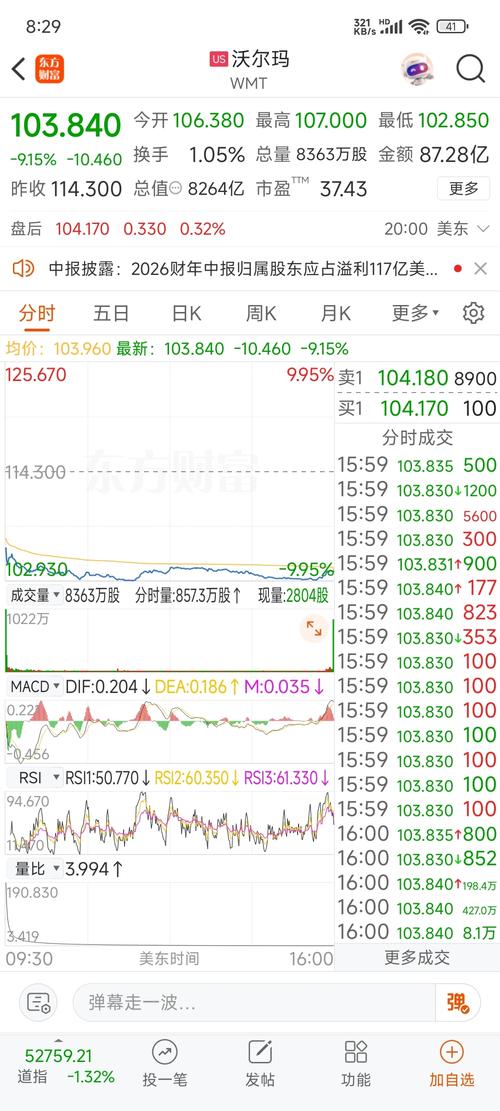Screen dimensions: 500x1111
Task: Open the 中报披露 2026财年 announcement
Action: click(242, 269)
